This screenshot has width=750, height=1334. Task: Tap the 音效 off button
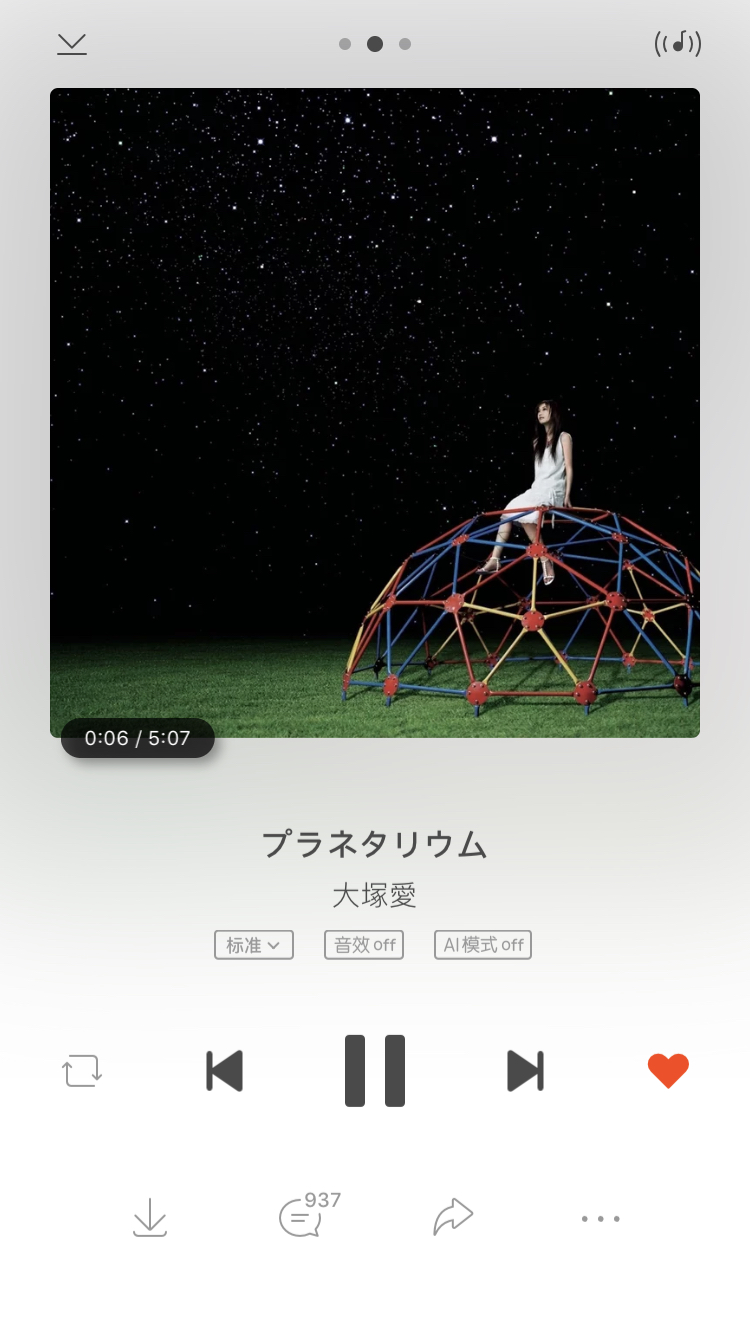pos(364,945)
